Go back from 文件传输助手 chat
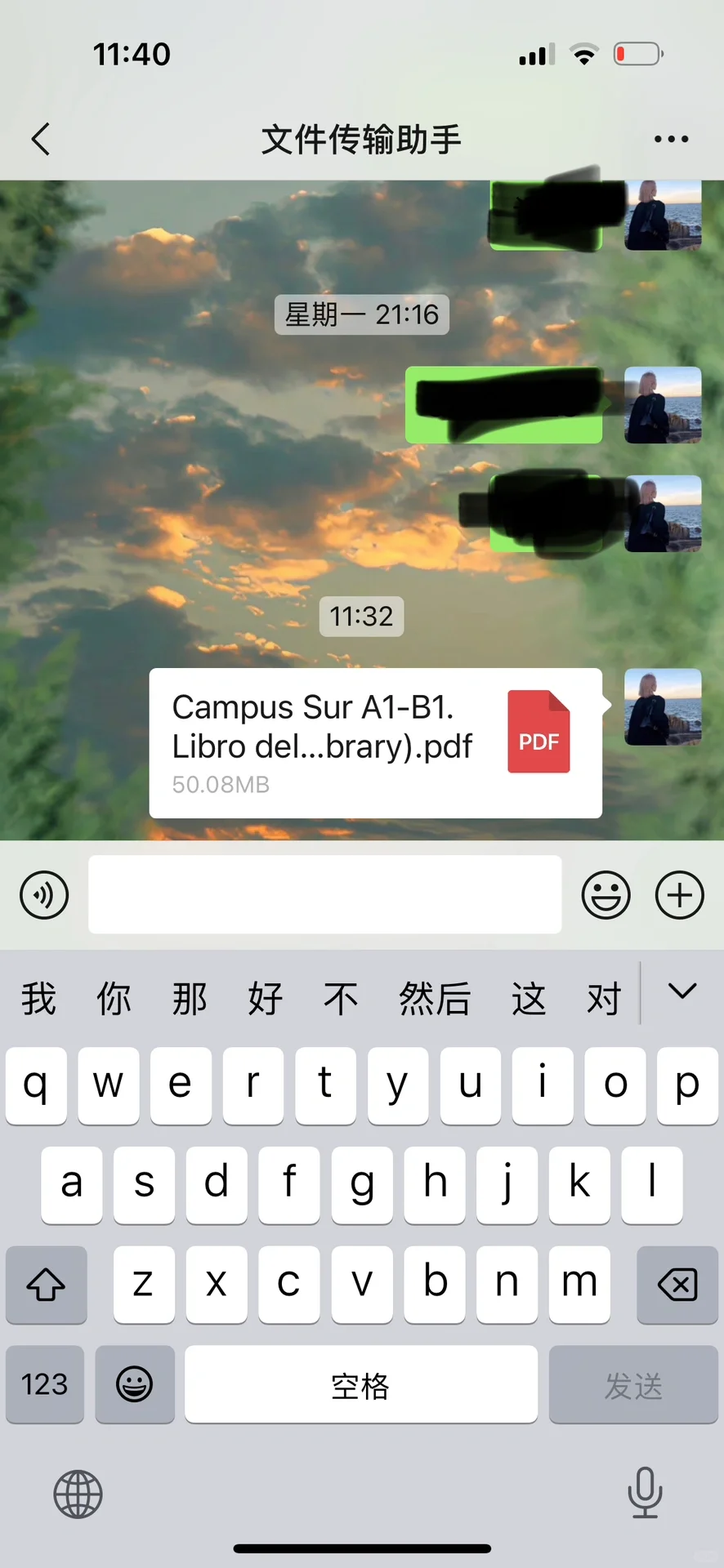Viewport: 724px width, 1568px height. [x=41, y=139]
